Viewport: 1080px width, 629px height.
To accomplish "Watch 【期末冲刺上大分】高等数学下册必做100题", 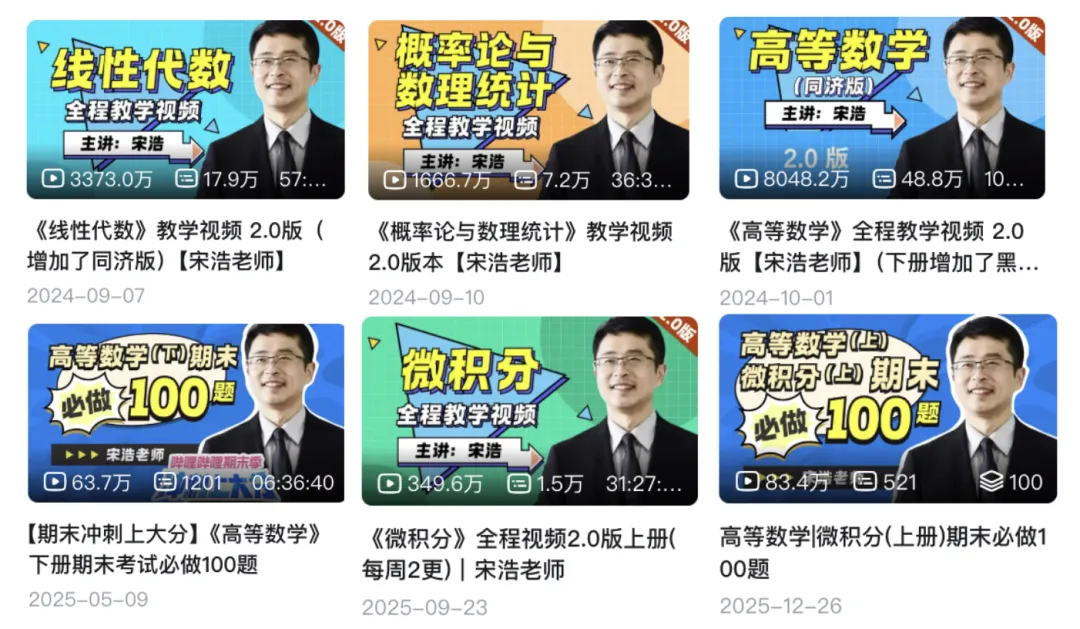I will tap(186, 413).
